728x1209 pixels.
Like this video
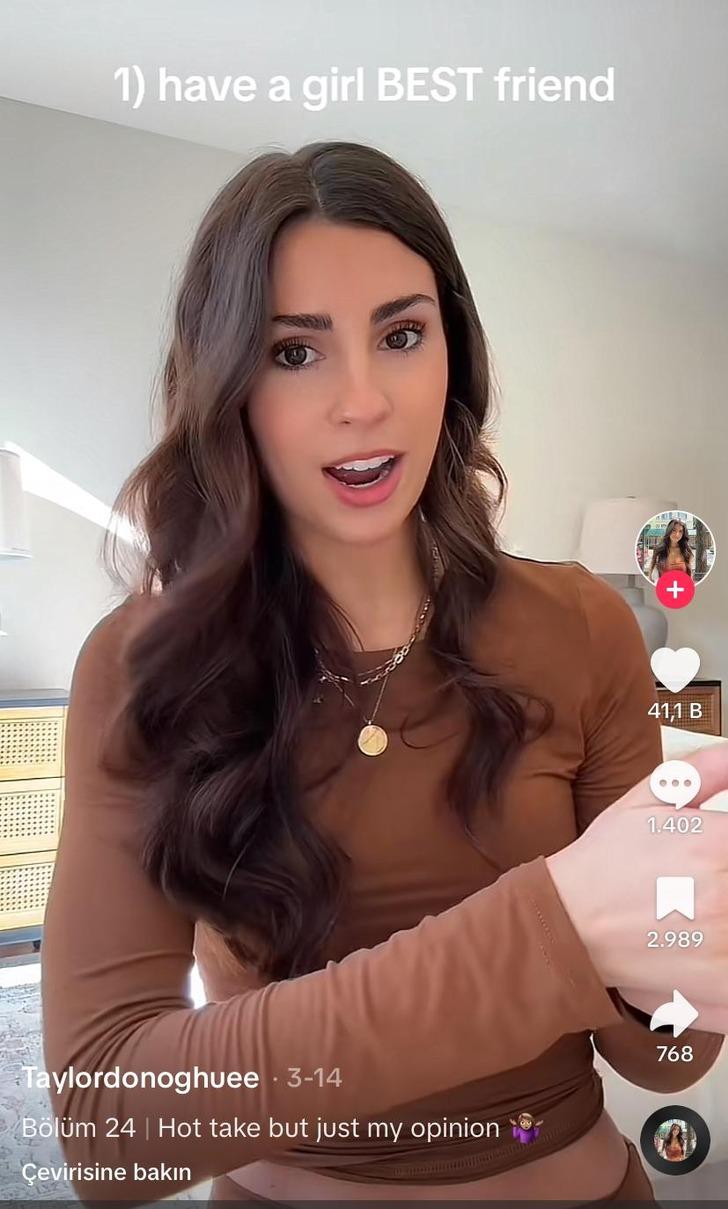pos(675,670)
